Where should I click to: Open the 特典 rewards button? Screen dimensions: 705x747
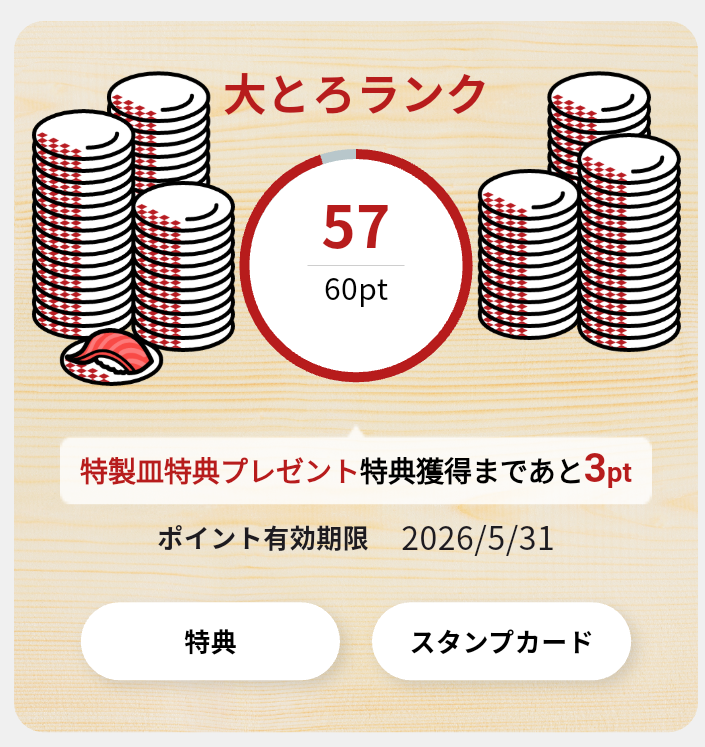coord(210,641)
